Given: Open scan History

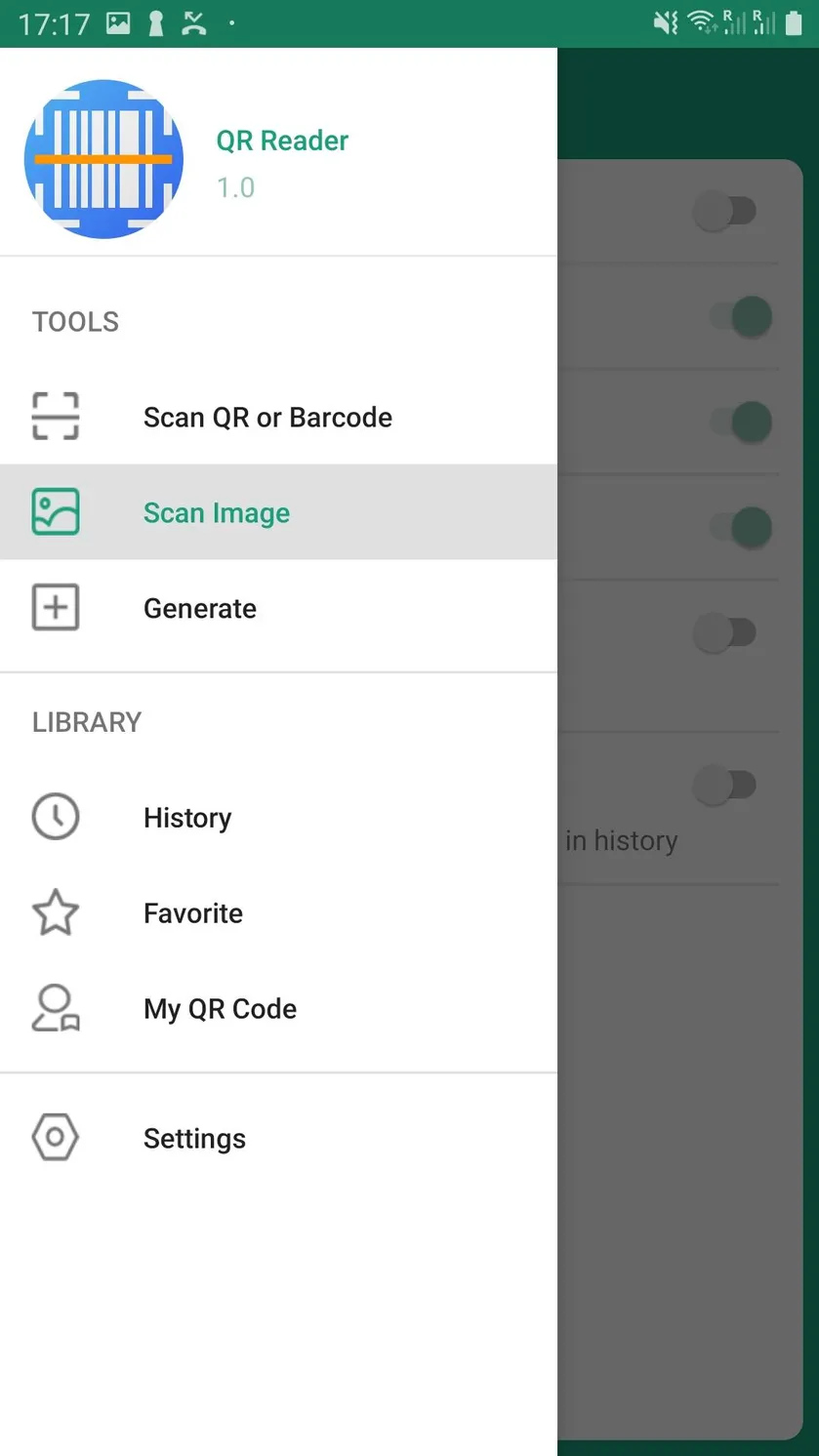Looking at the screenshot, I should tap(278, 817).
